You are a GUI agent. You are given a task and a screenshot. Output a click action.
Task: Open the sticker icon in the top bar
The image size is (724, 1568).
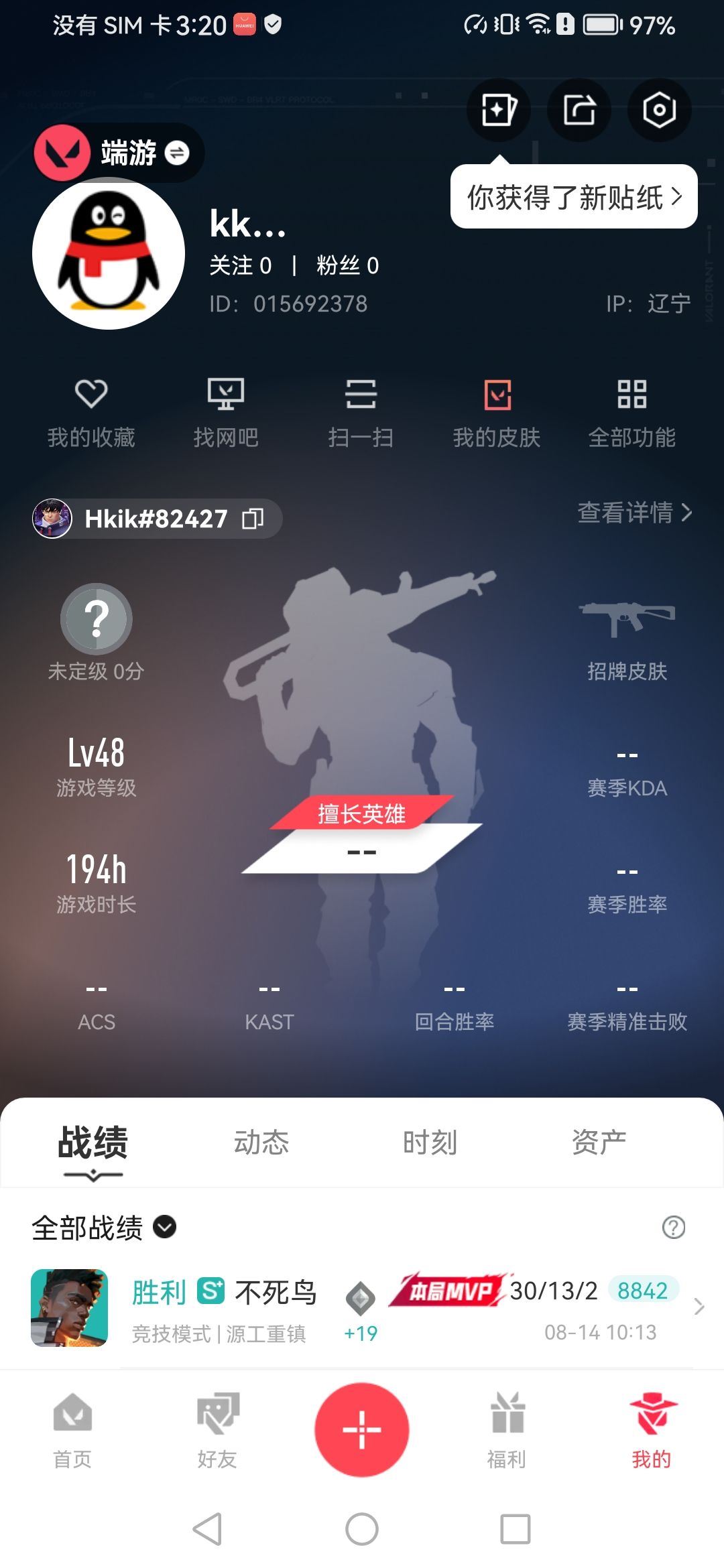(498, 110)
